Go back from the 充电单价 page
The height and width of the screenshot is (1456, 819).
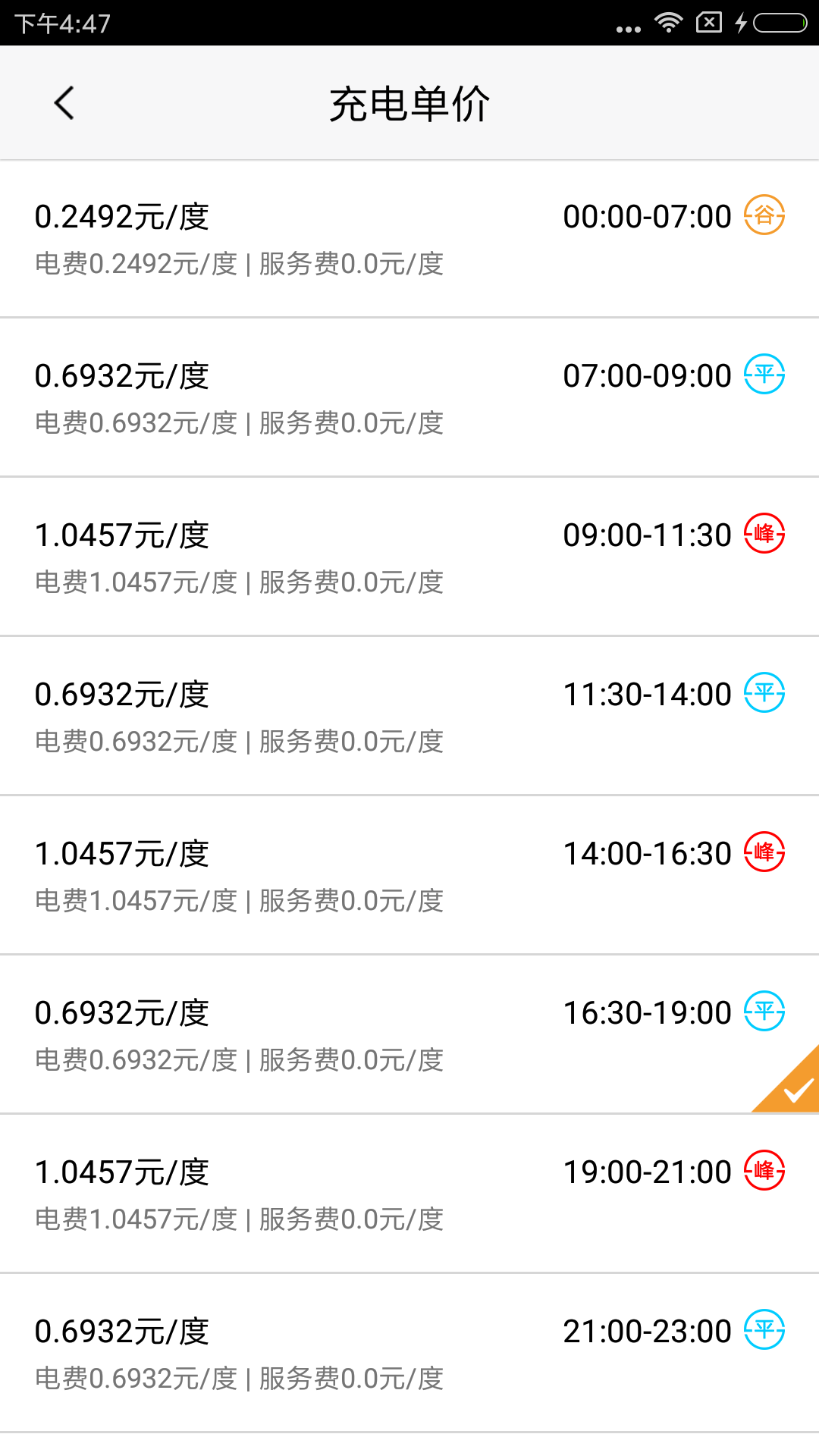click(x=64, y=103)
